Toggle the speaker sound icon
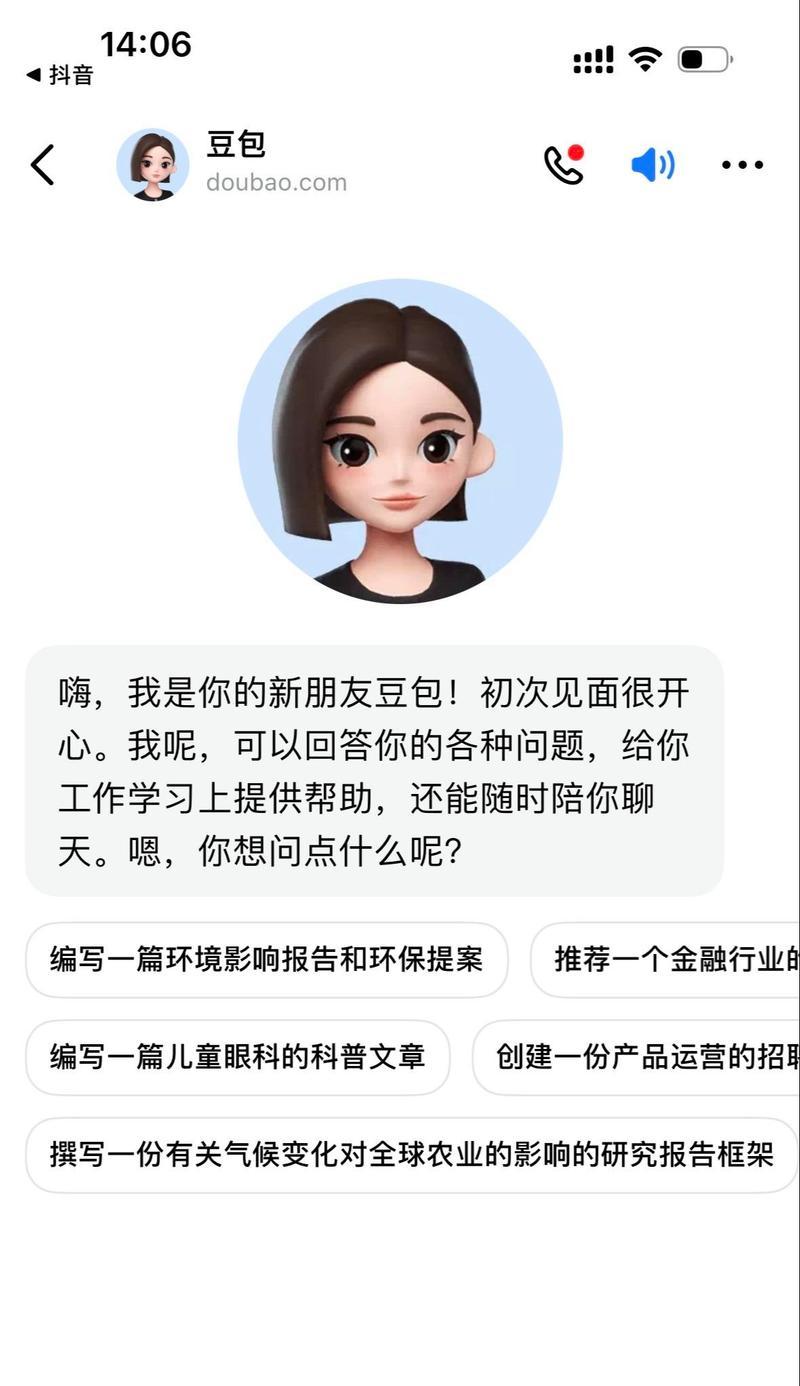 pos(653,165)
